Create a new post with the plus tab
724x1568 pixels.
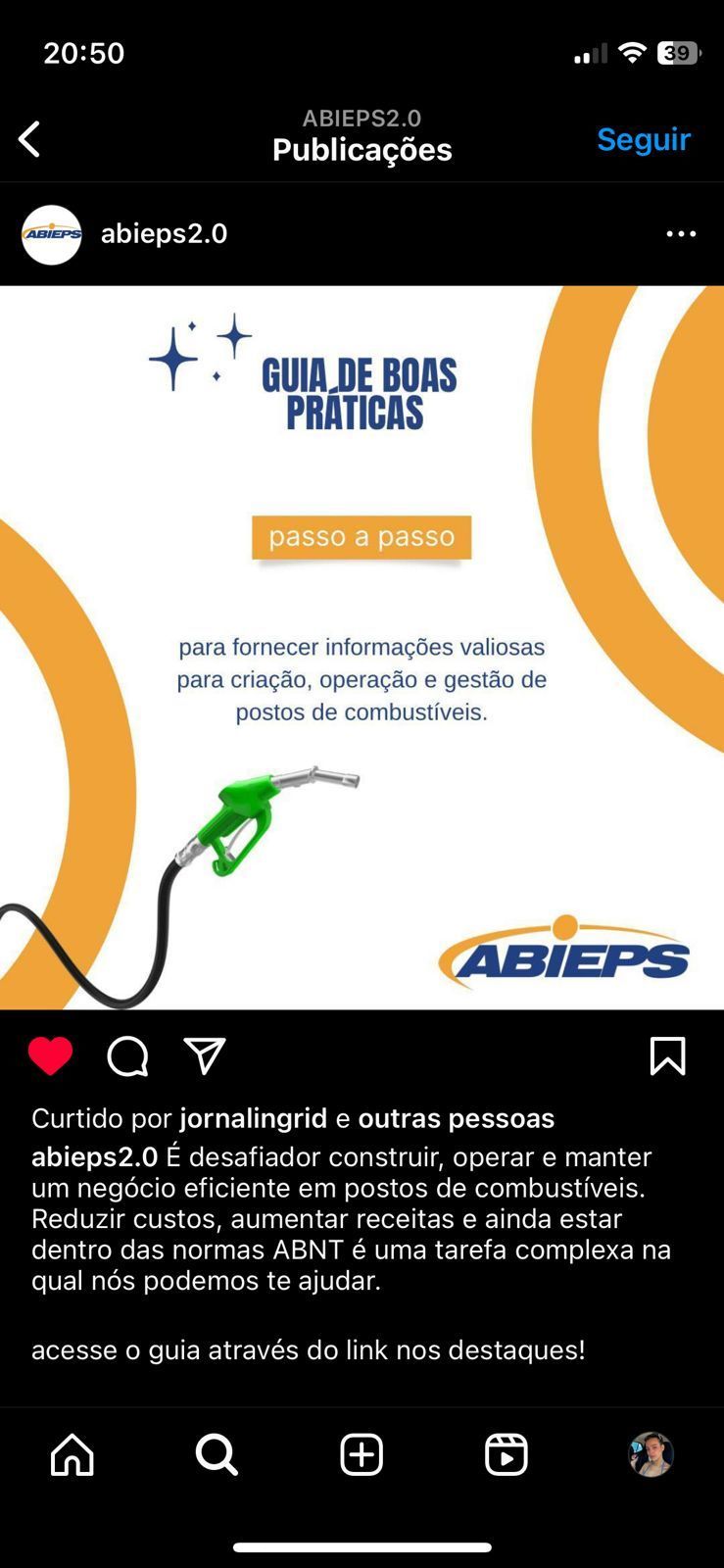362,1454
